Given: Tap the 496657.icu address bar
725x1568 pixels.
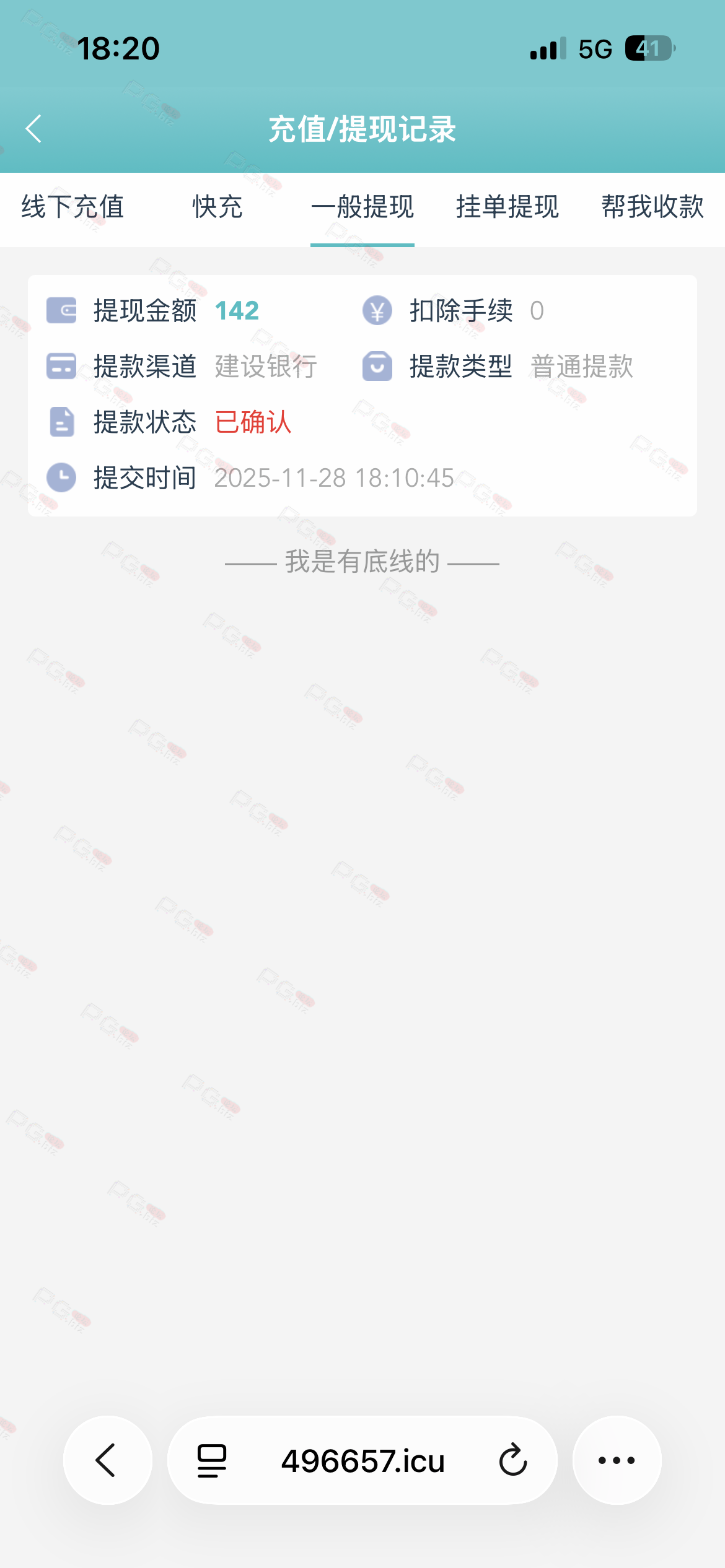Looking at the screenshot, I should click(363, 1460).
